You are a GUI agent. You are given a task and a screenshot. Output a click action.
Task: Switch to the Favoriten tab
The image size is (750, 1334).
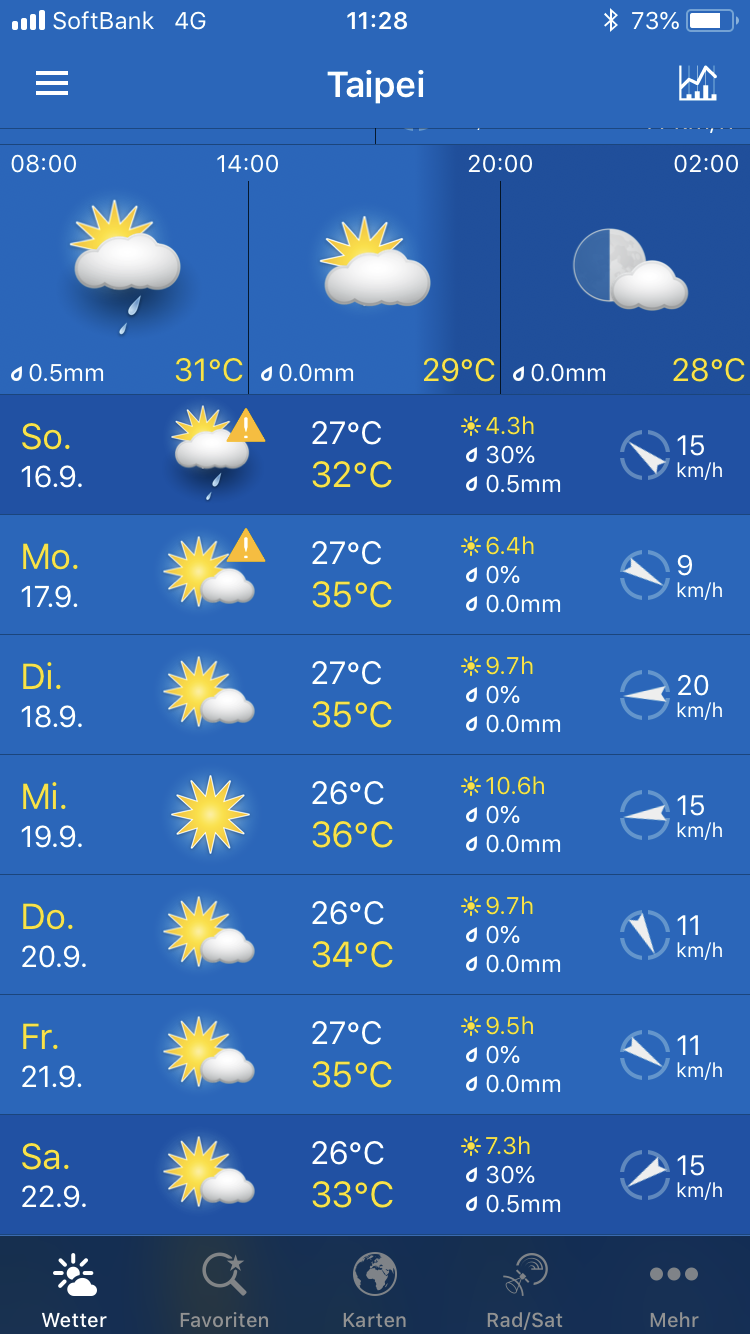[x=224, y=1290]
